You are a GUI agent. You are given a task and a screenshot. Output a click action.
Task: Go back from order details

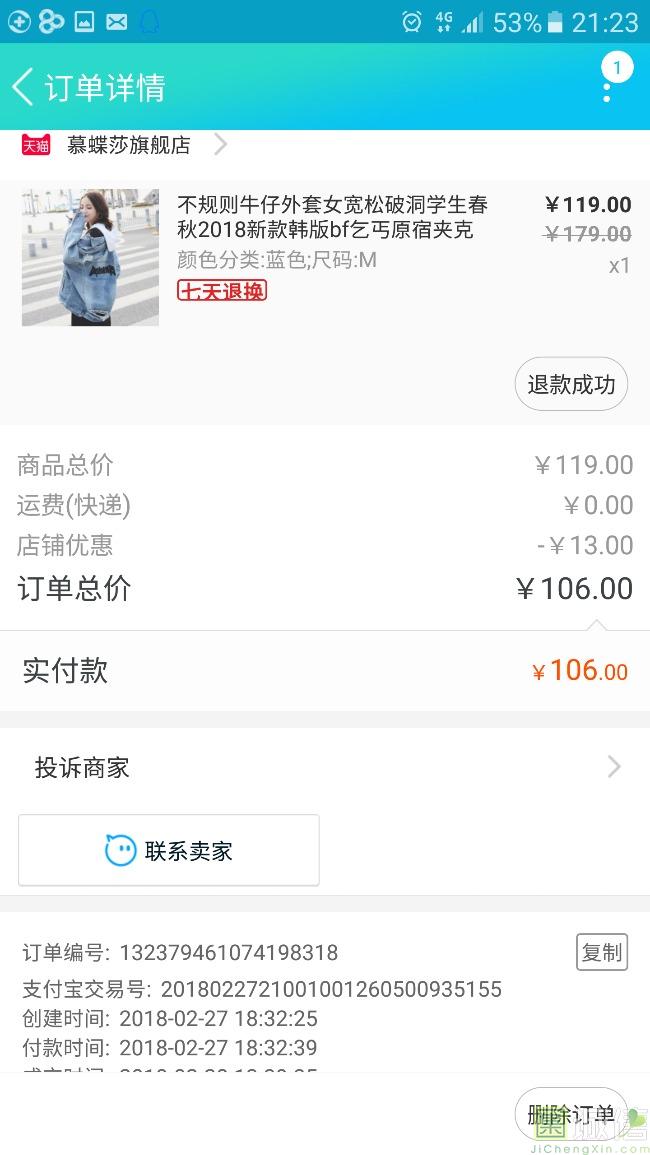pos(24,87)
